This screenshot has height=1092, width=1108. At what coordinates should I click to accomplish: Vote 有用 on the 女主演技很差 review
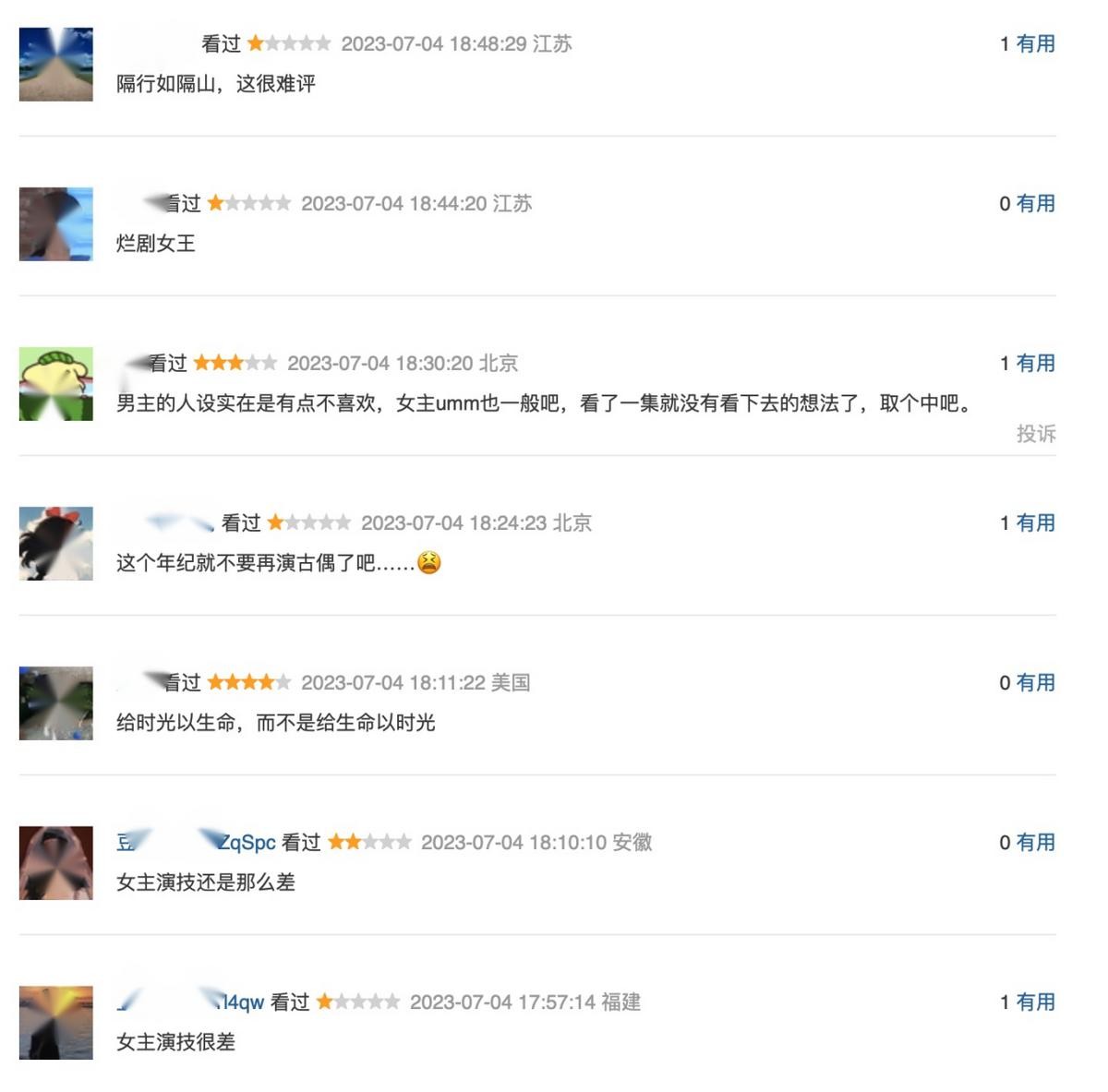1035,1002
